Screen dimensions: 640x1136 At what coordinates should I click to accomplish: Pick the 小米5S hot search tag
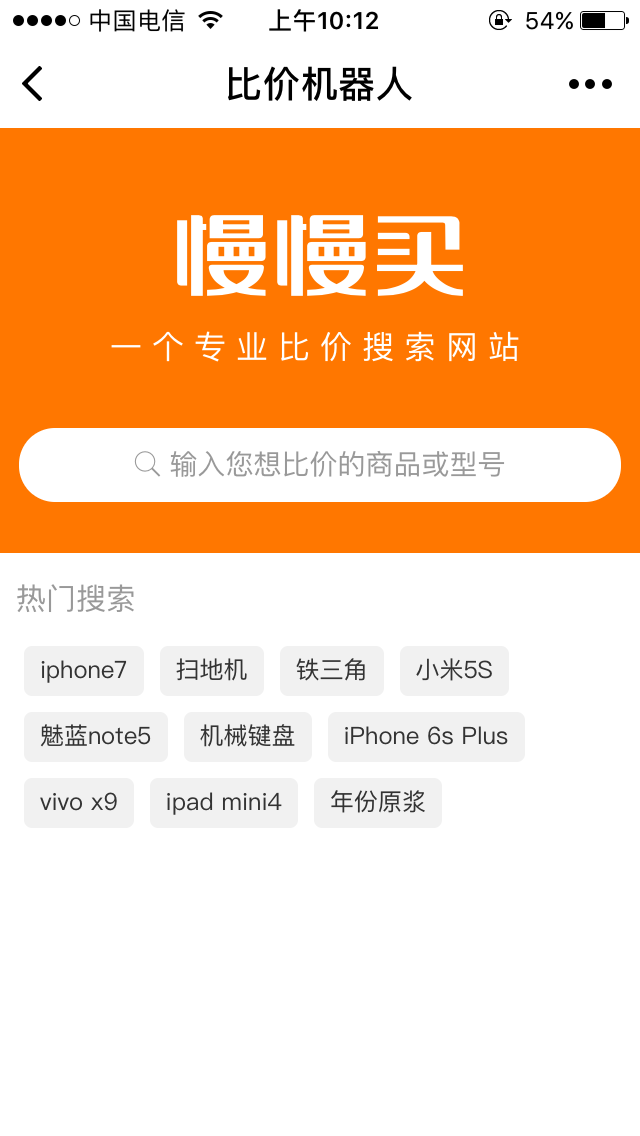[x=454, y=671]
